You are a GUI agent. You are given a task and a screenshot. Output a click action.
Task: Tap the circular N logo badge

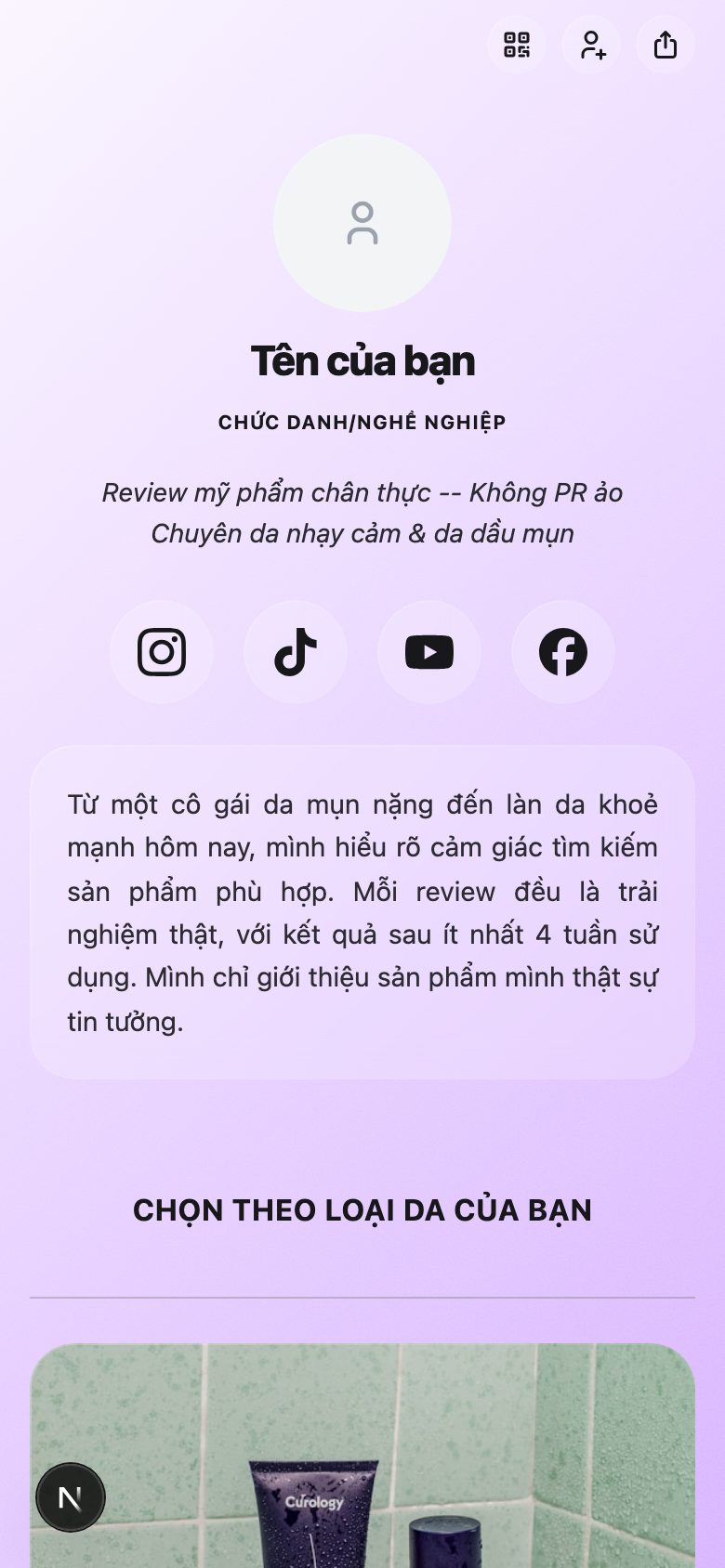tap(71, 1496)
